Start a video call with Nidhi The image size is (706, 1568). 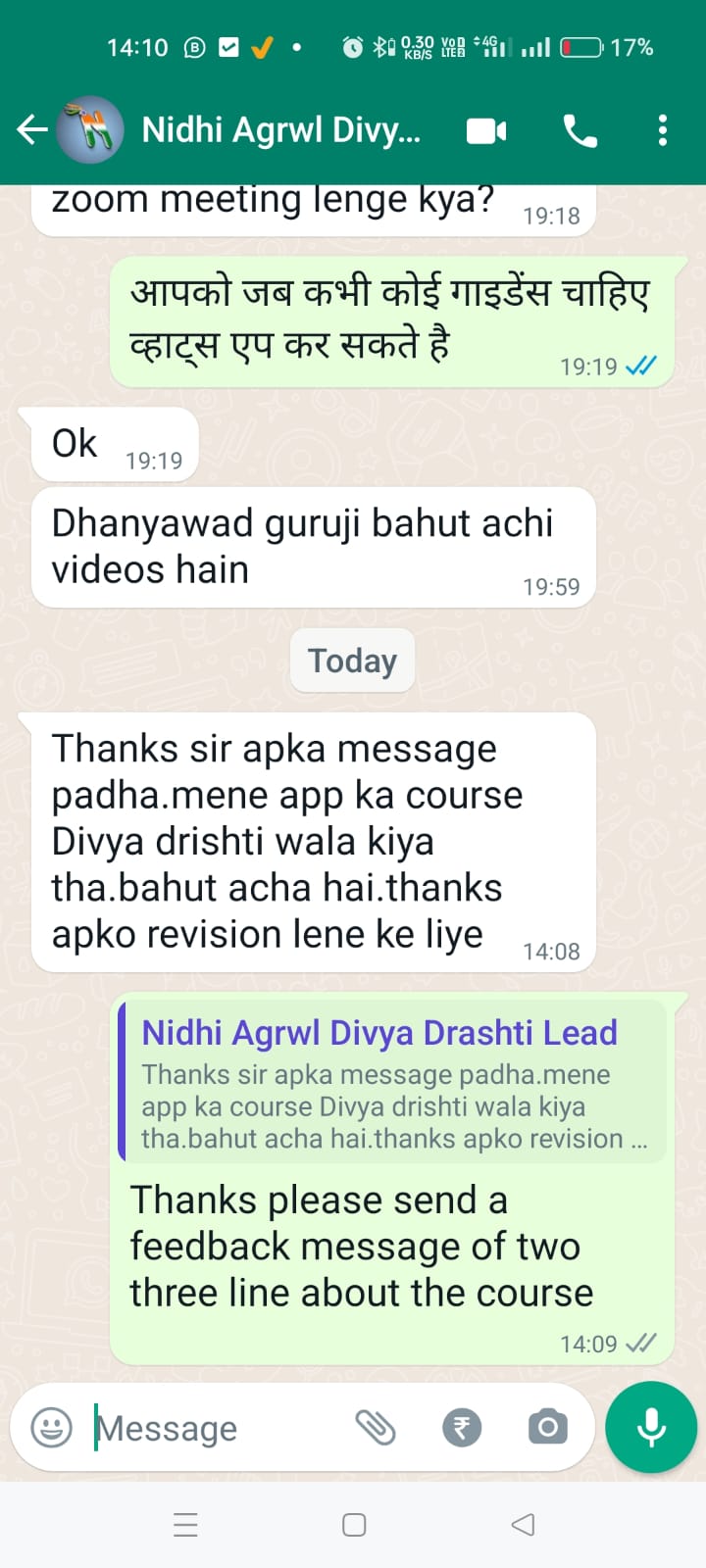(x=486, y=130)
